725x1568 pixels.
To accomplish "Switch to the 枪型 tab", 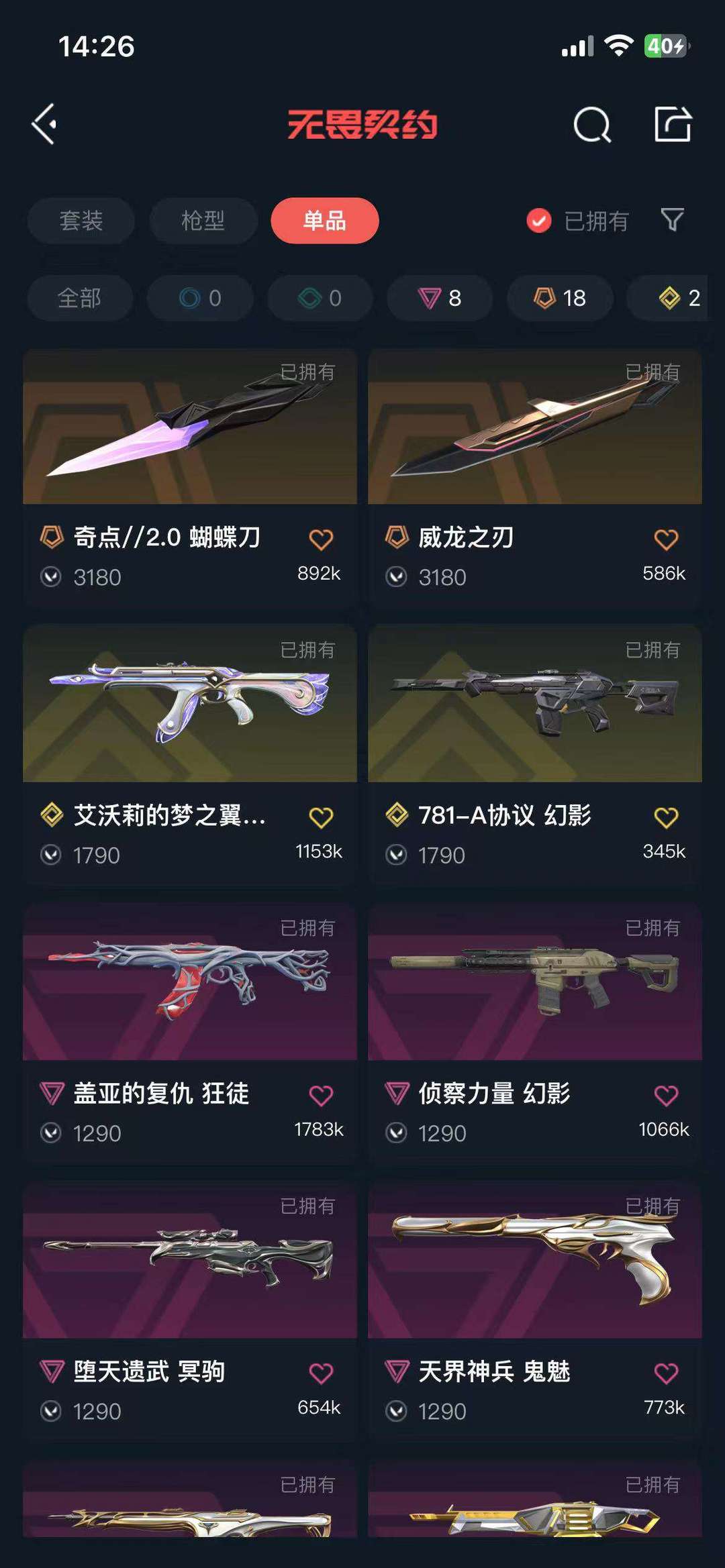I will 203,221.
